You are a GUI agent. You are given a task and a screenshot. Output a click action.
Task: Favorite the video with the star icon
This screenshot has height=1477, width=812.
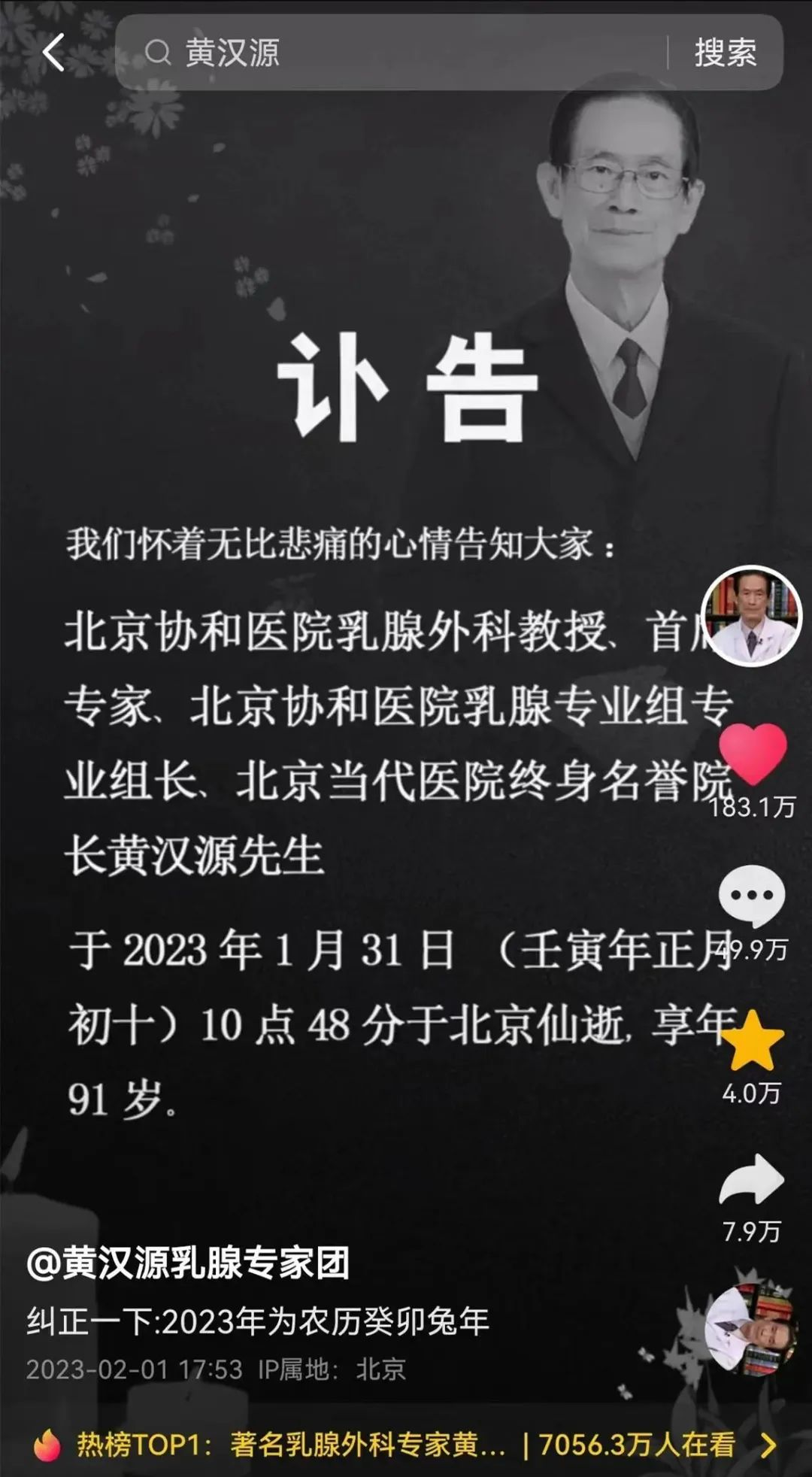click(x=751, y=1042)
